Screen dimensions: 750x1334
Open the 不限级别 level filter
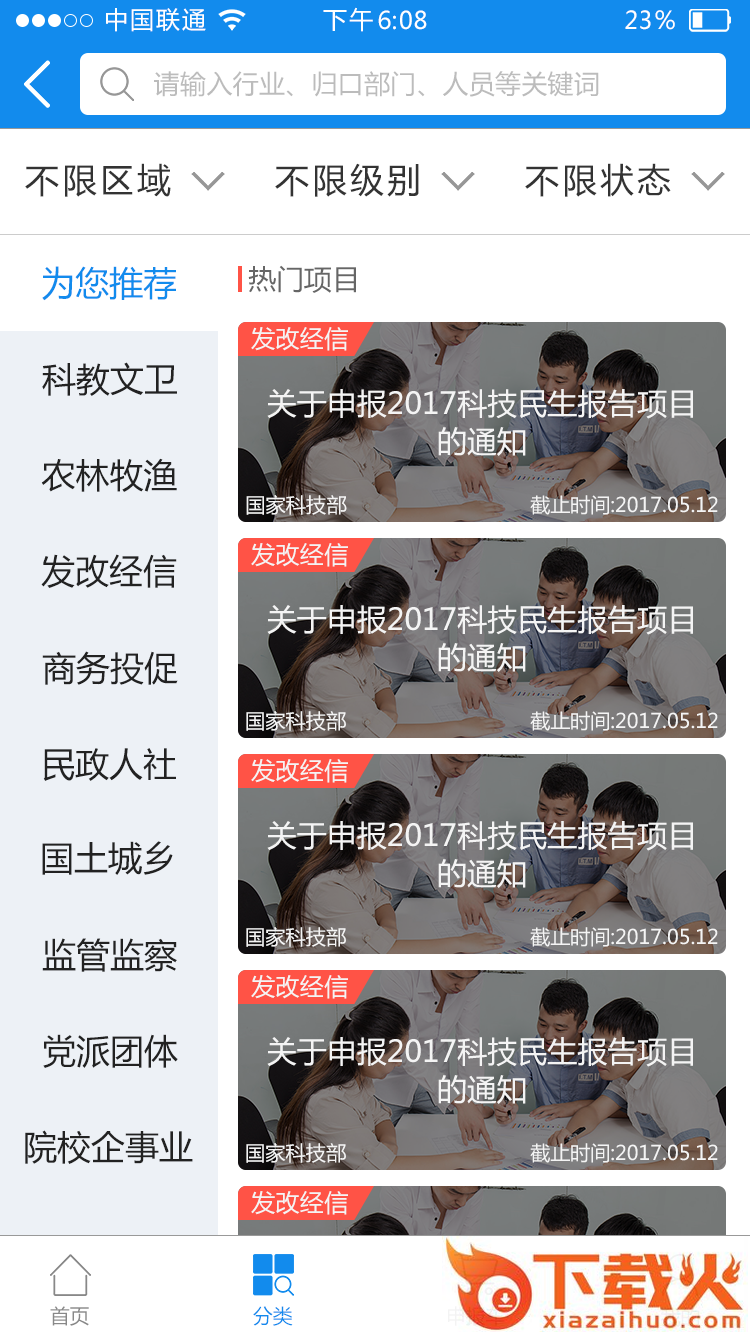[x=374, y=181]
